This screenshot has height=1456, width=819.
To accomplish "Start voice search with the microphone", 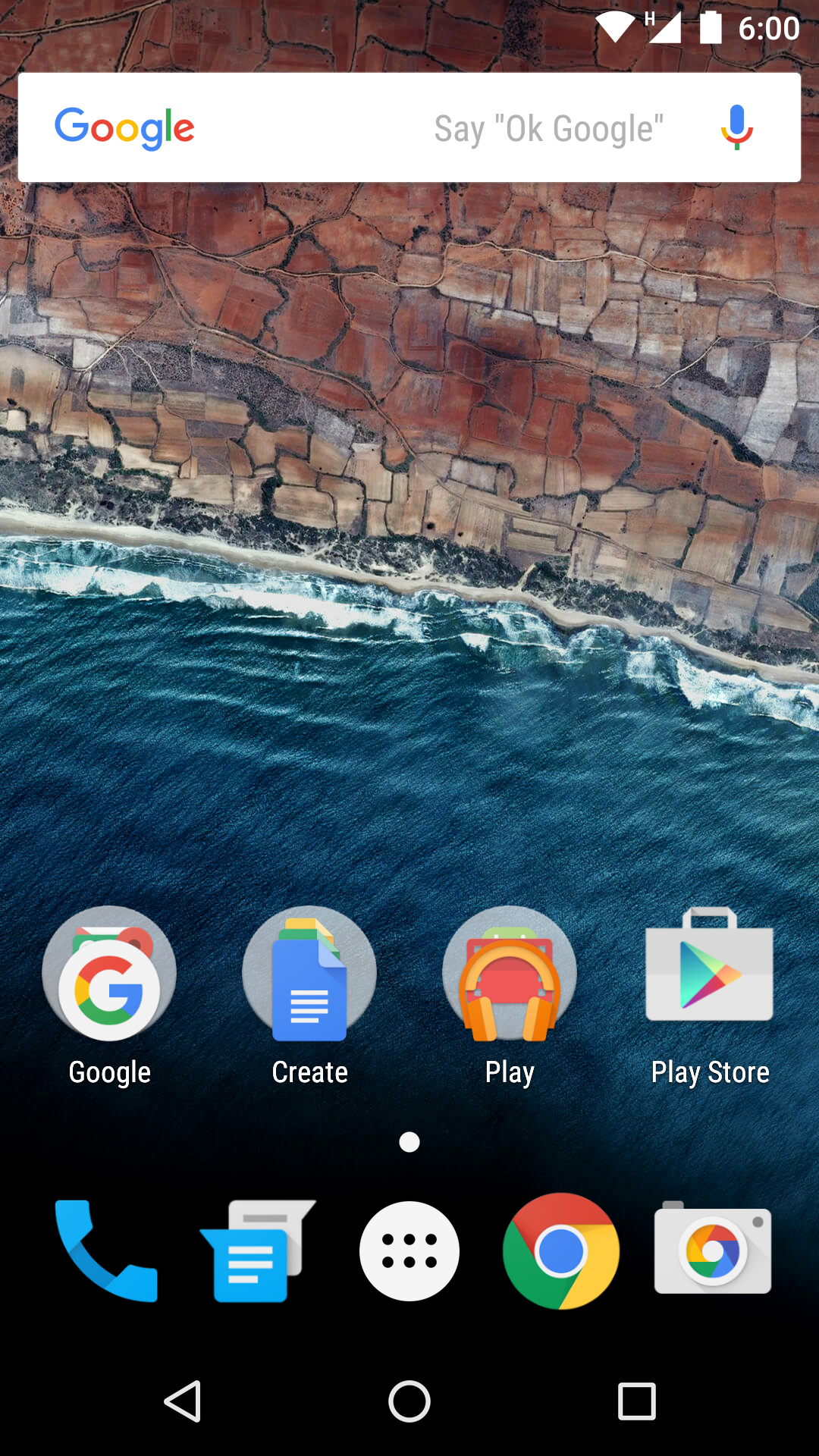I will click(x=736, y=127).
